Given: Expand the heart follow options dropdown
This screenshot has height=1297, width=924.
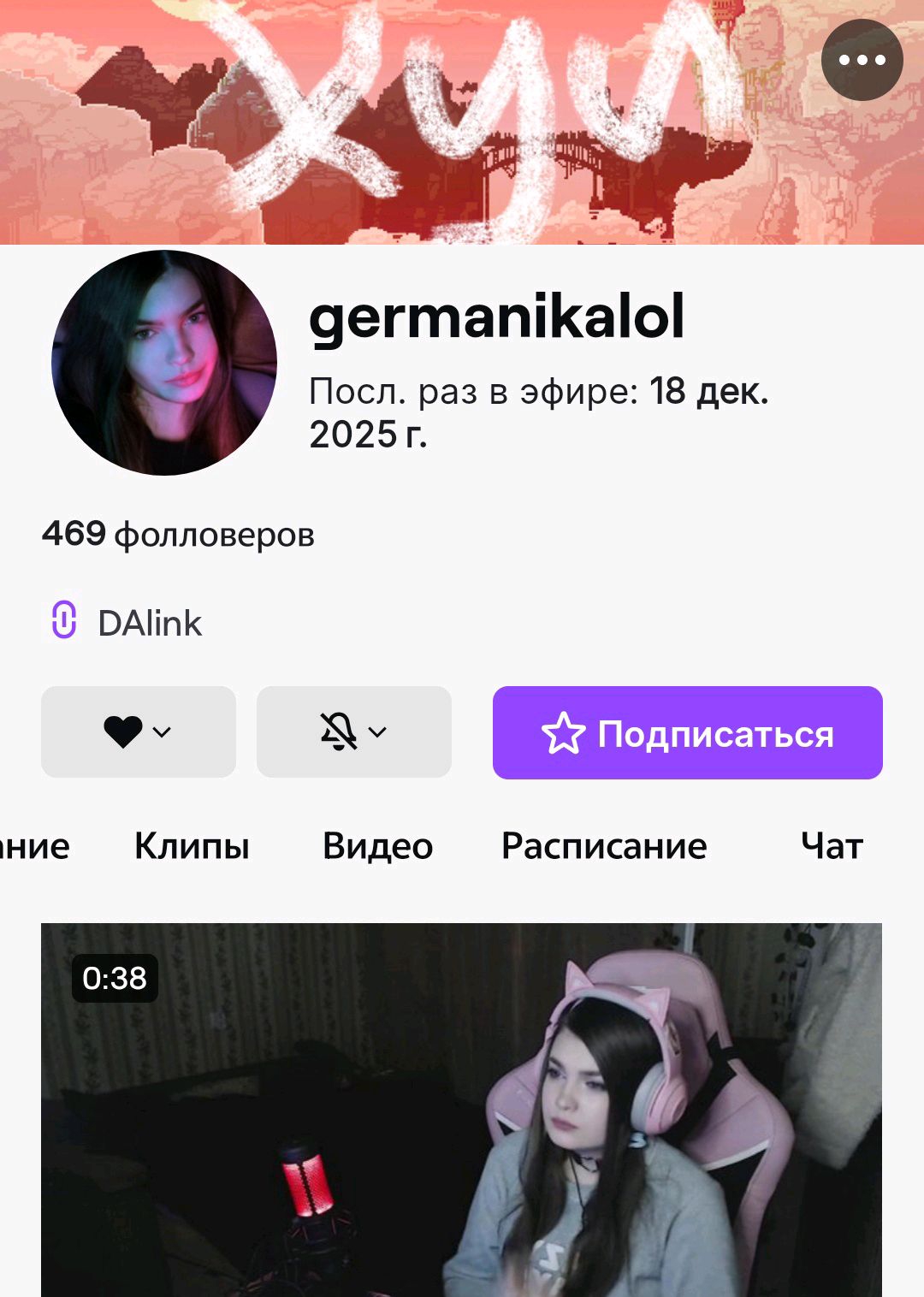Looking at the screenshot, I should [139, 732].
